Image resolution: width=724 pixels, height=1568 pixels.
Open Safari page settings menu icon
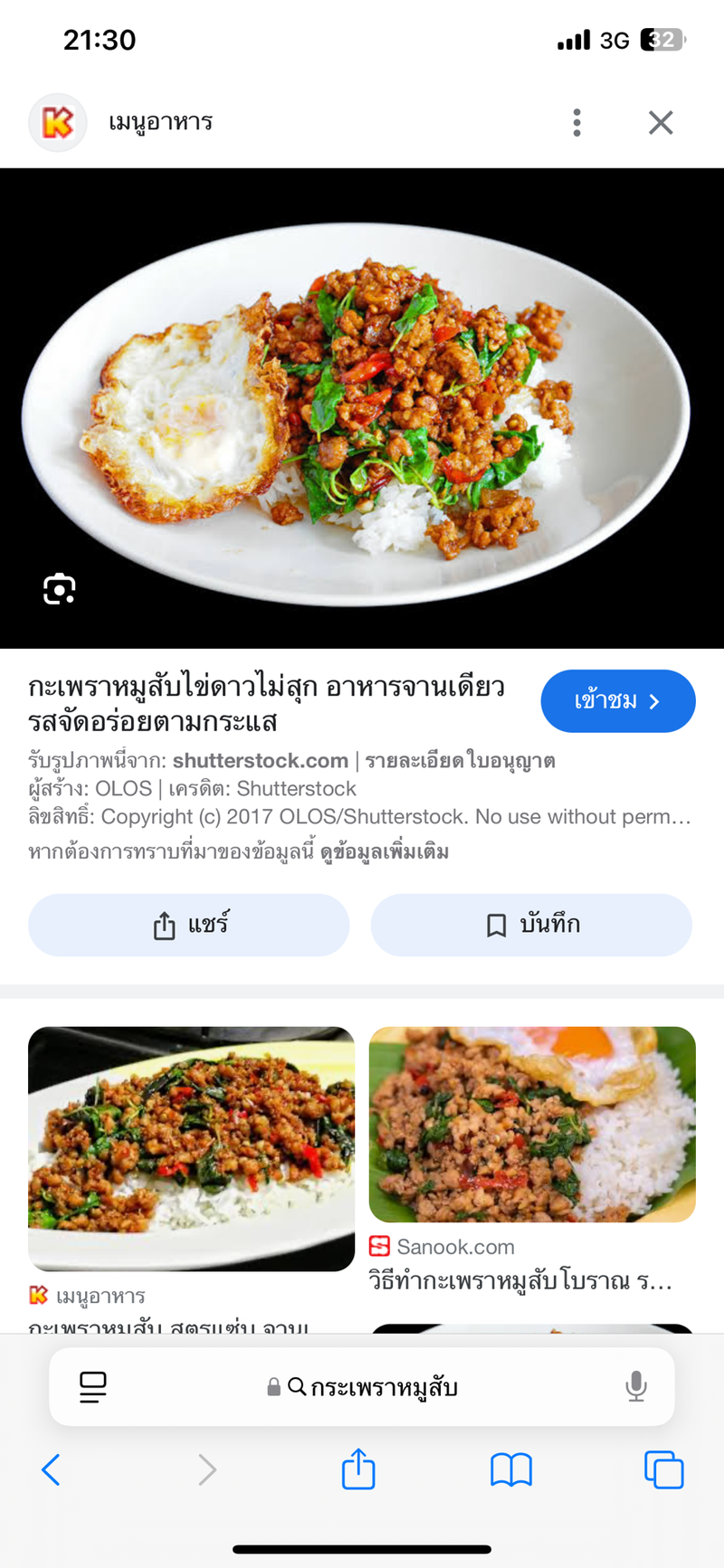coord(93,1386)
